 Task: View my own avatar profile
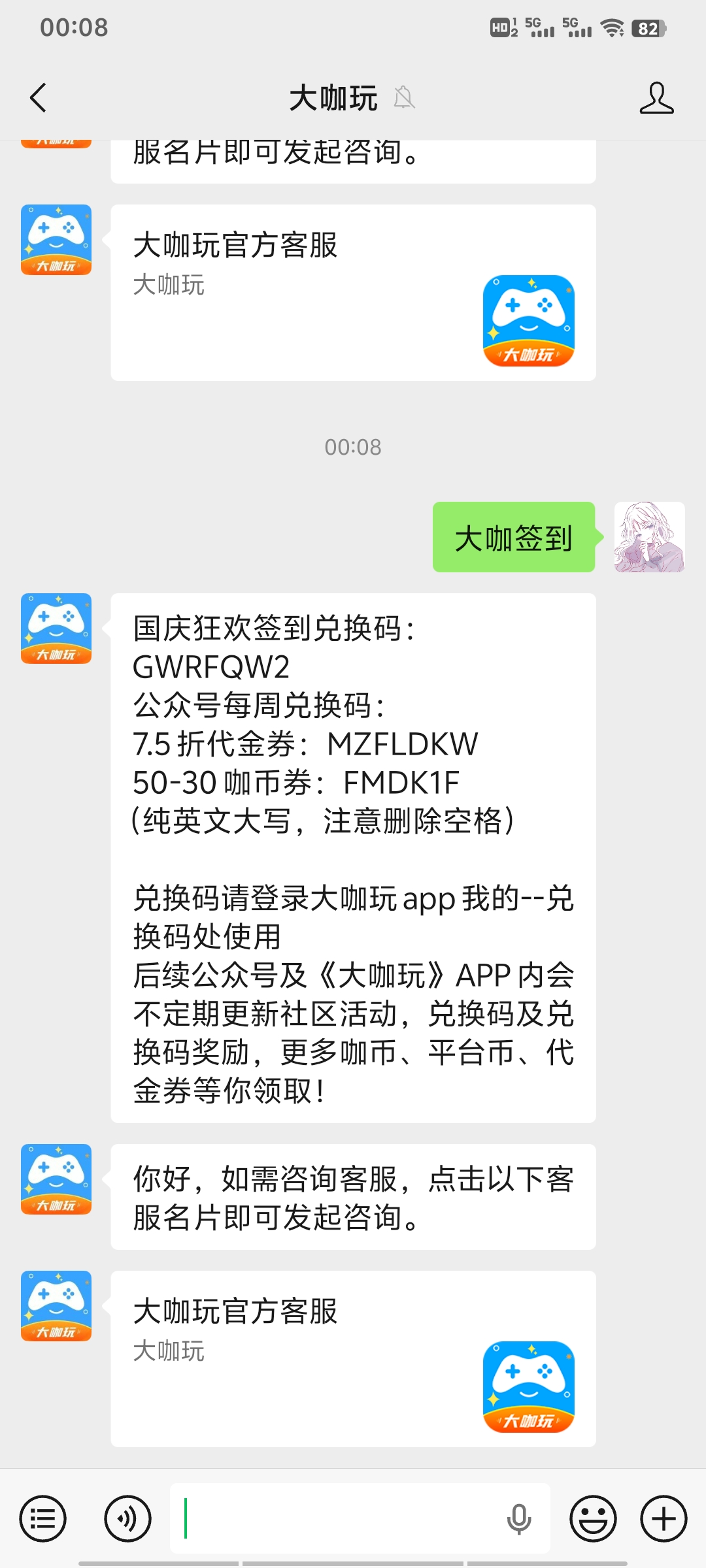click(649, 537)
